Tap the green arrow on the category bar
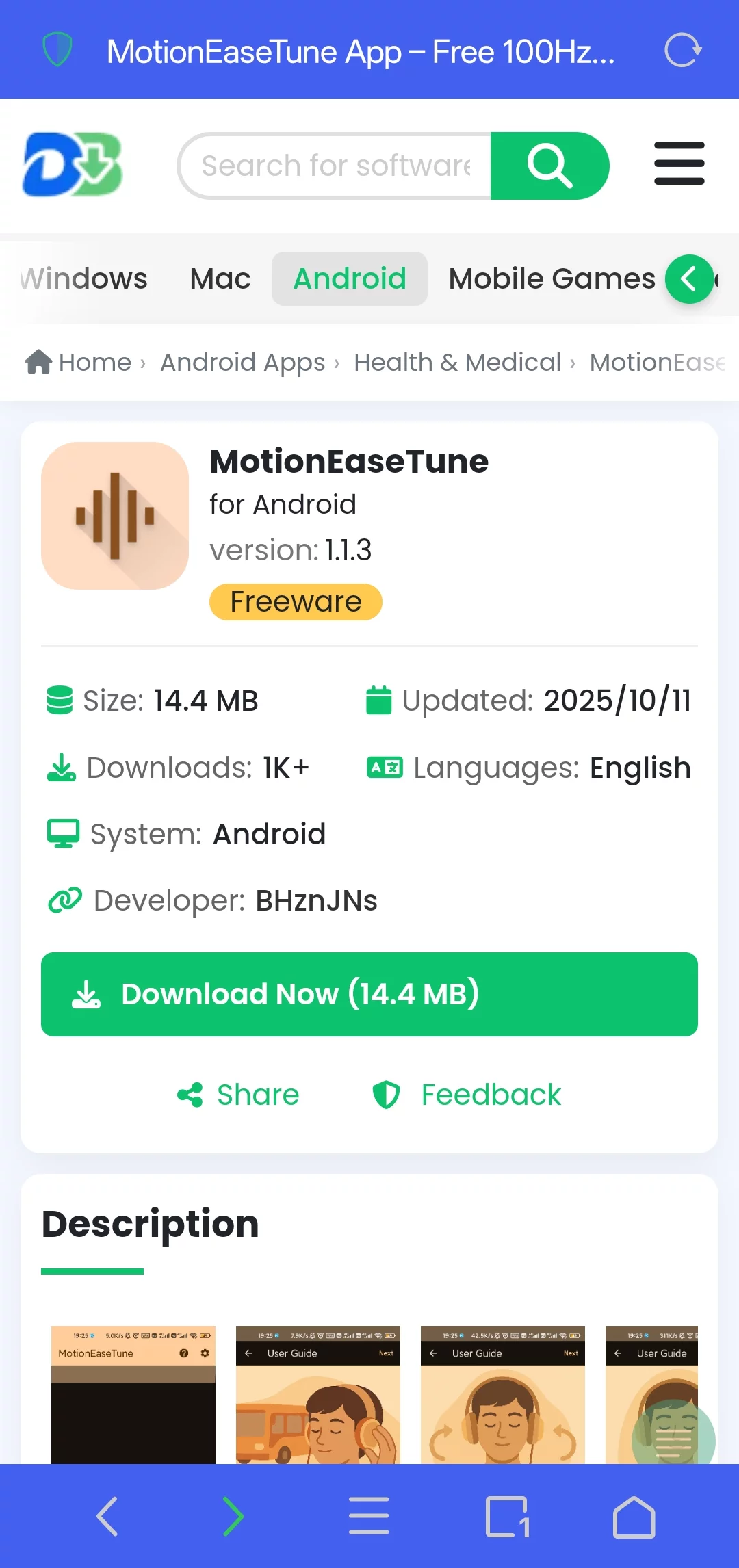Image resolution: width=739 pixels, height=1568 pixels. (689, 279)
